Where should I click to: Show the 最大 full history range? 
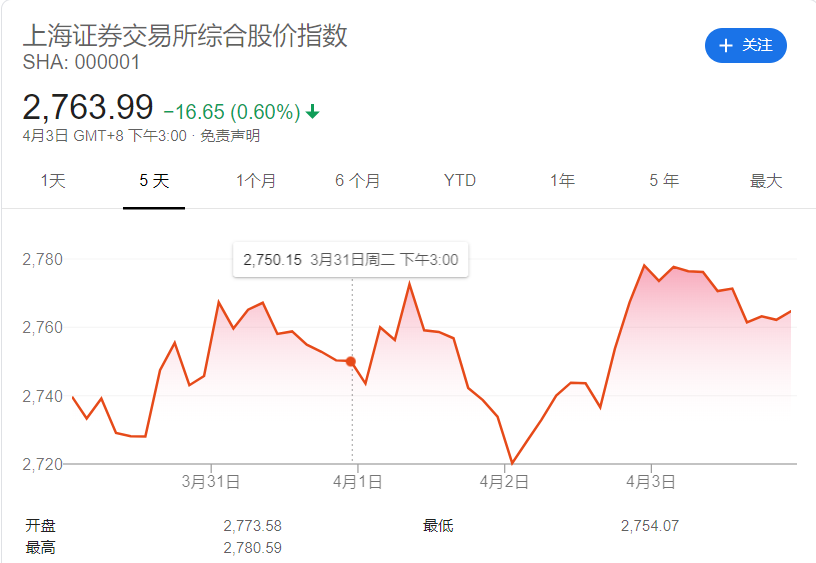pyautogui.click(x=766, y=181)
